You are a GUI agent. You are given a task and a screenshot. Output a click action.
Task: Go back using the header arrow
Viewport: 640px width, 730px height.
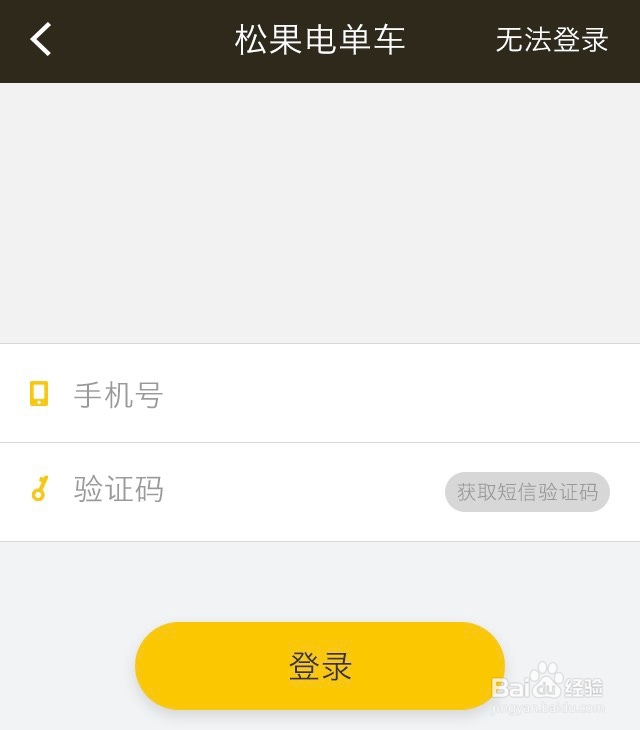tap(41, 40)
